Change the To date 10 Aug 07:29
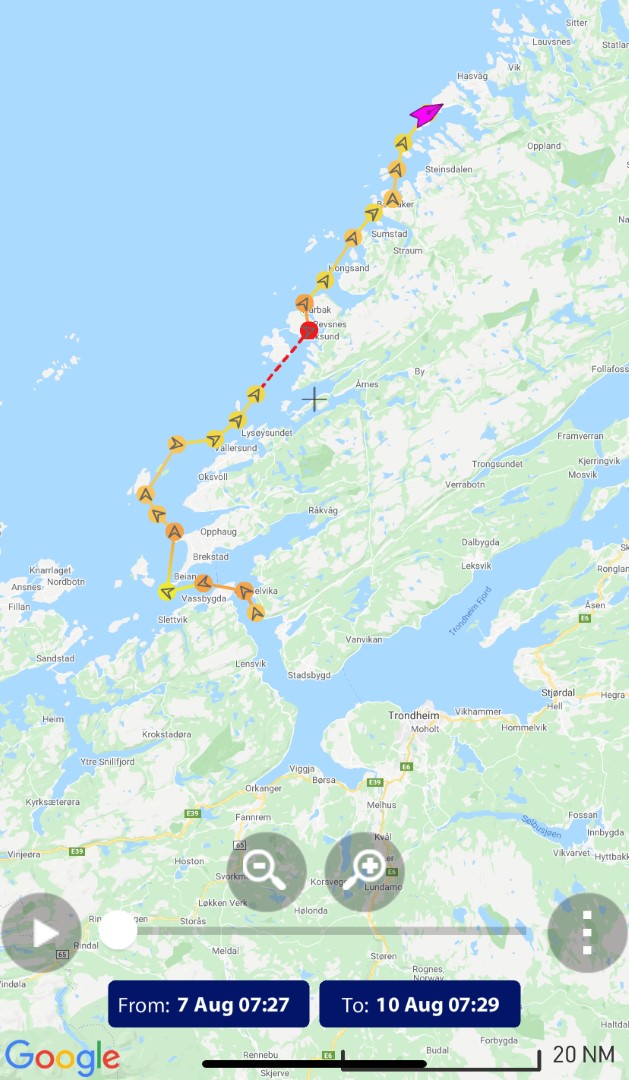 420,1004
